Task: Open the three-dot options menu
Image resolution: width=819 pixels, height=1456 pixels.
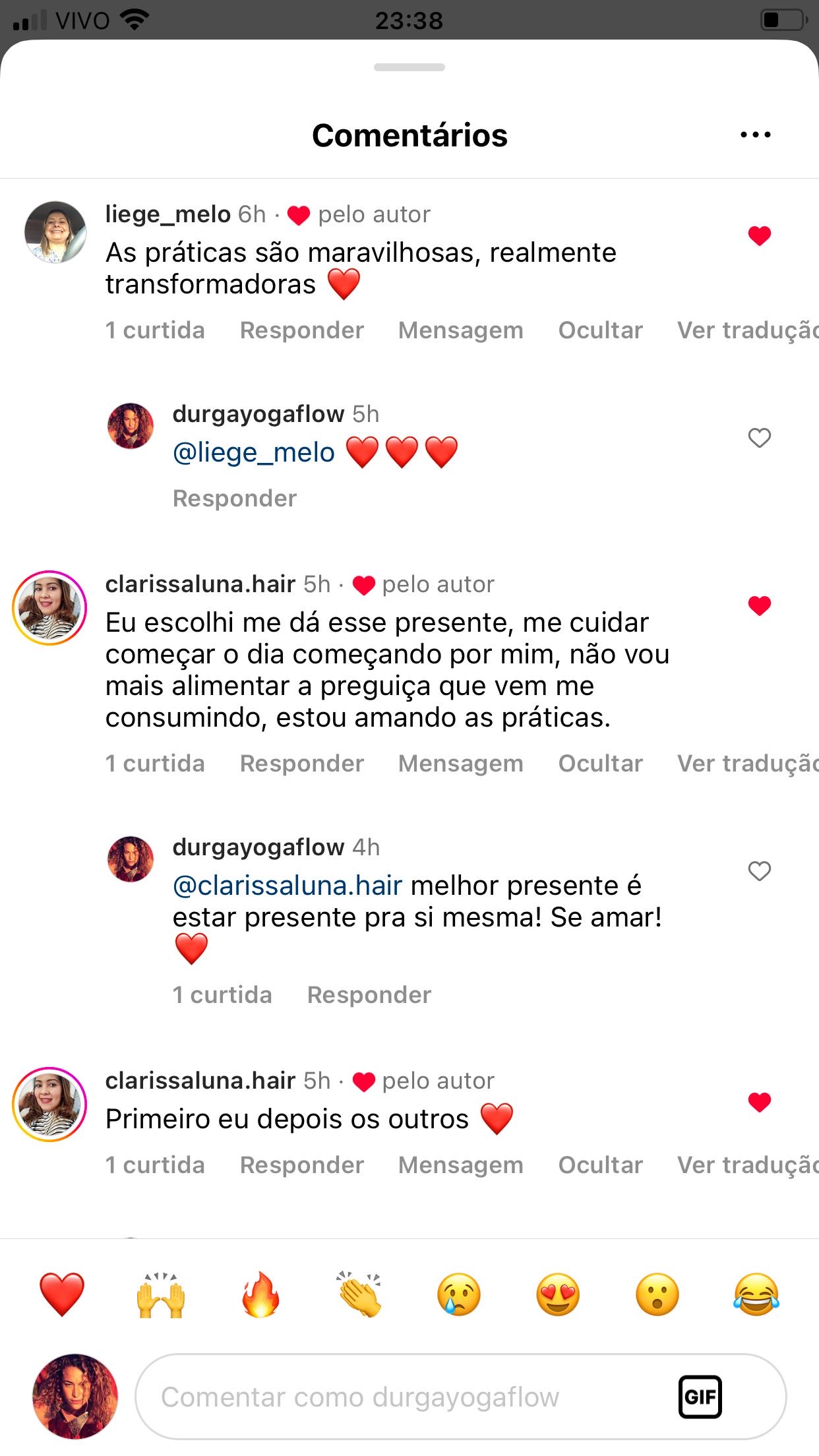Action: coord(755,135)
